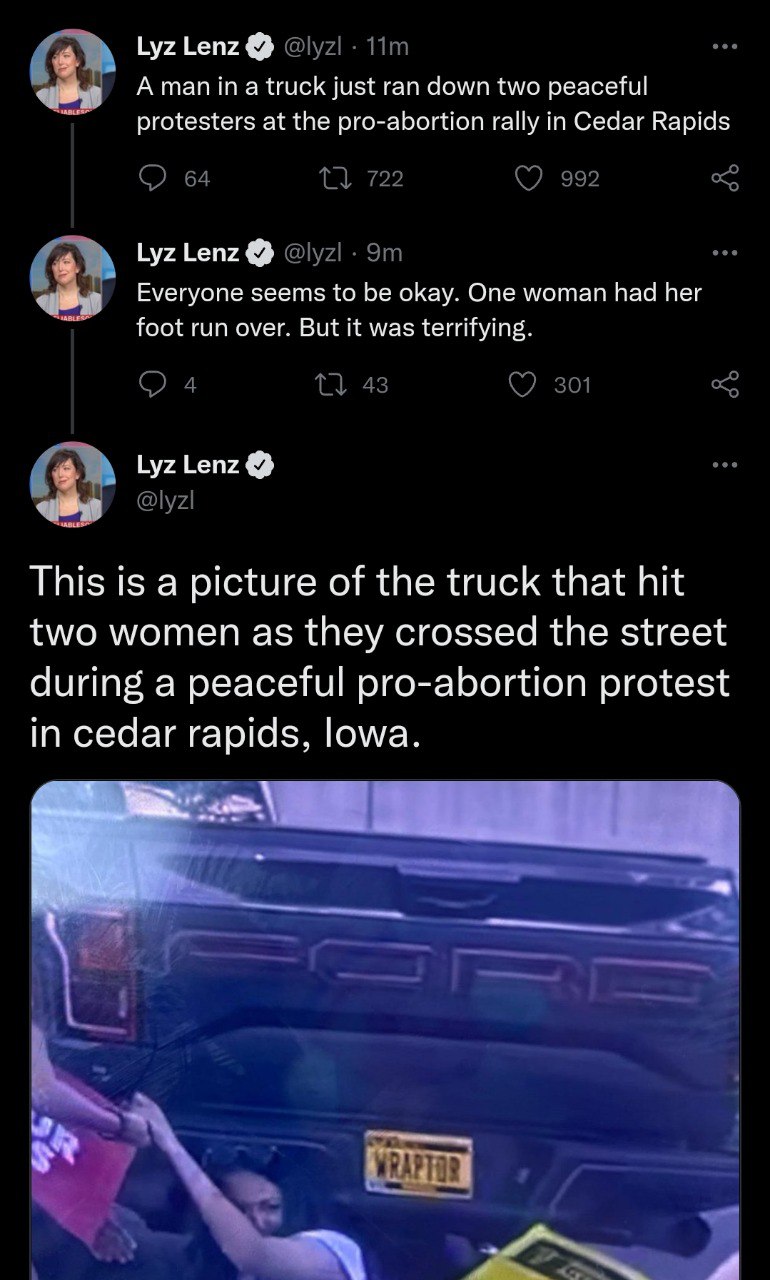Screen dimensions: 770x1280
Task: Reply to the 9m tweet with 4 comments
Action: tap(151, 384)
